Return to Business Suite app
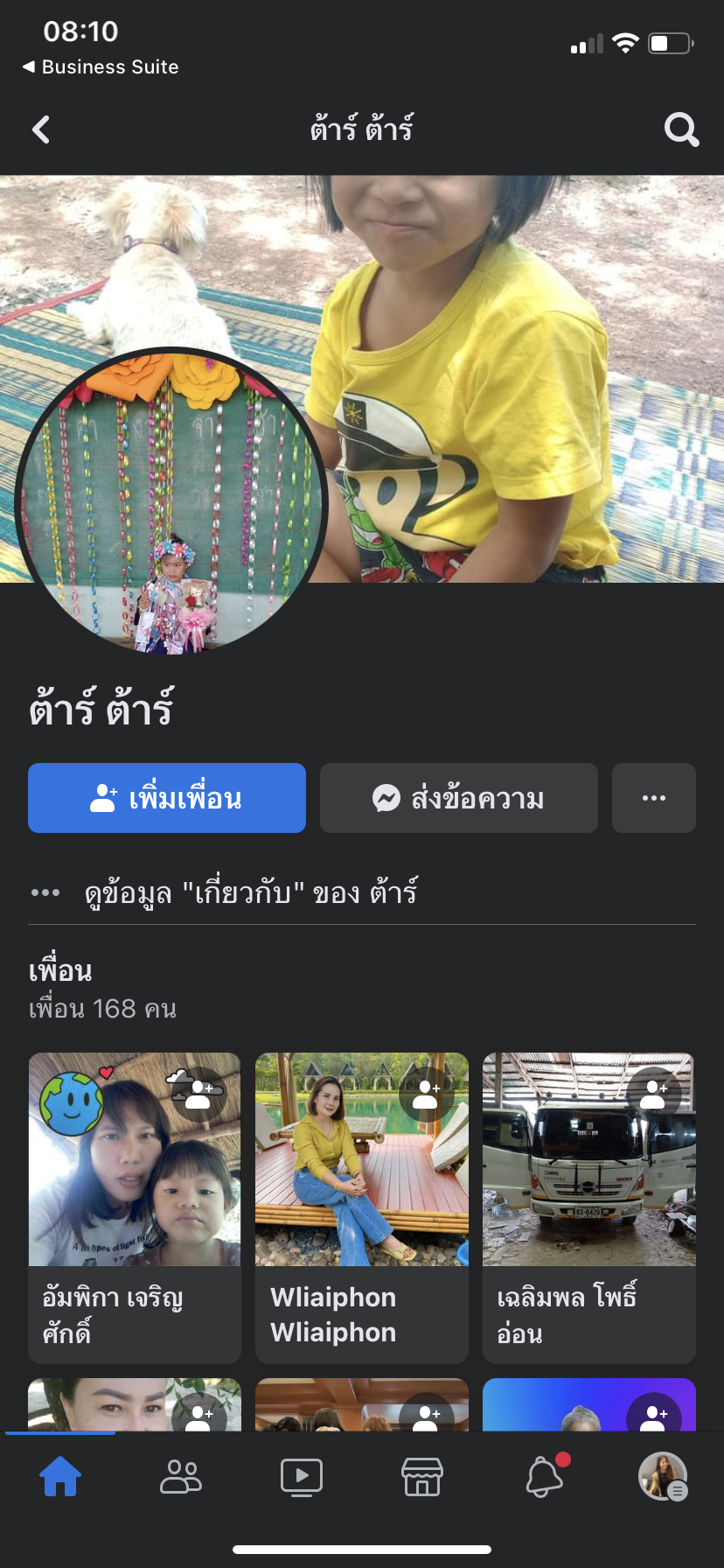The height and width of the screenshot is (1568, 724). click(101, 67)
